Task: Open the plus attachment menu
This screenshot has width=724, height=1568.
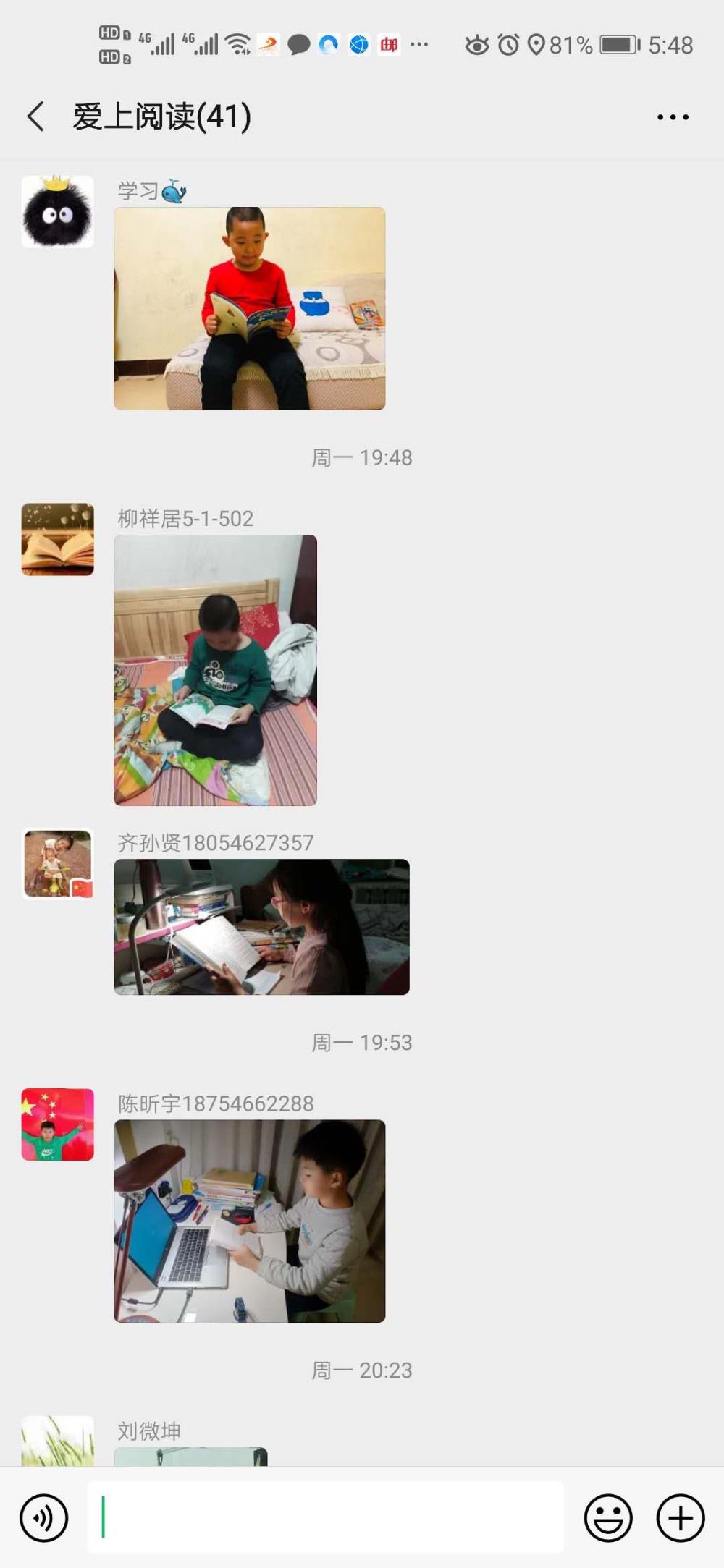Action: click(x=681, y=1518)
